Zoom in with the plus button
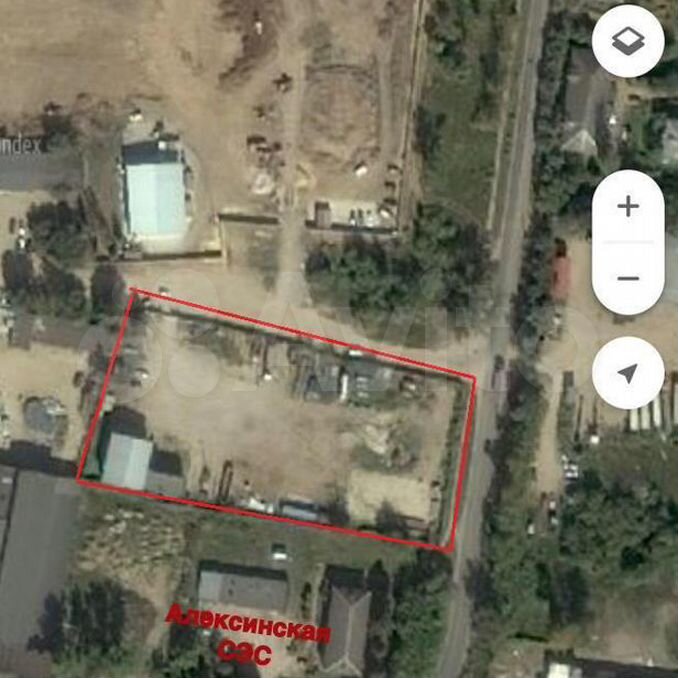Viewport: 678px width, 678px height. coord(628,208)
